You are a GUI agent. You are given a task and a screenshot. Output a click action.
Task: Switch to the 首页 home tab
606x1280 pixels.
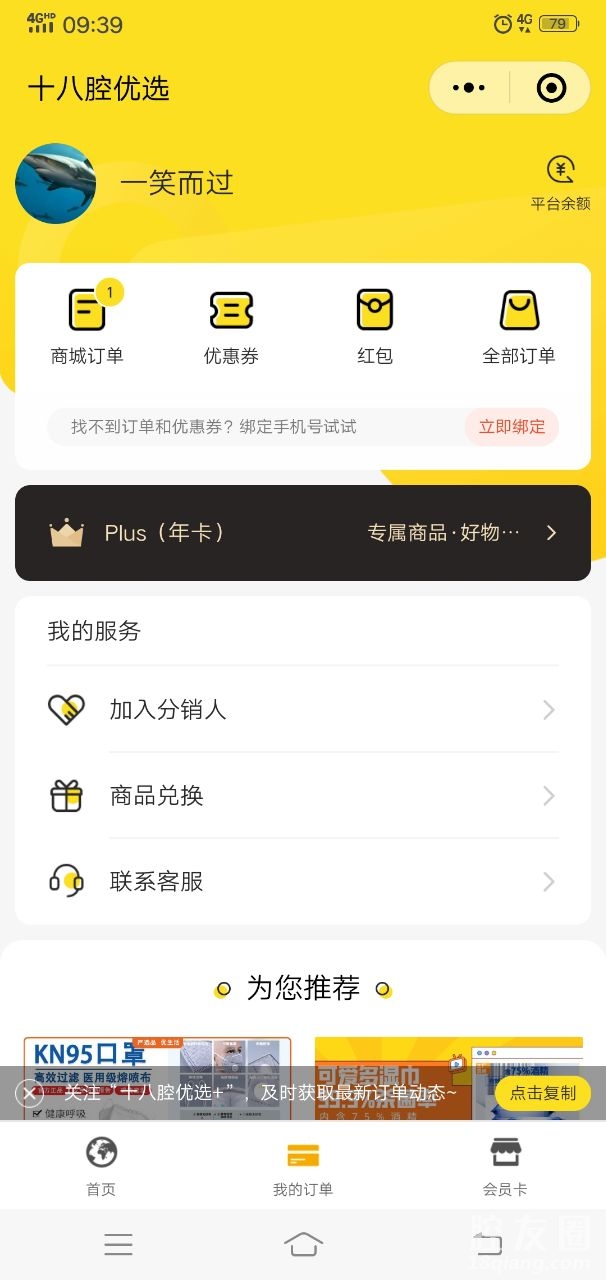(x=101, y=1166)
